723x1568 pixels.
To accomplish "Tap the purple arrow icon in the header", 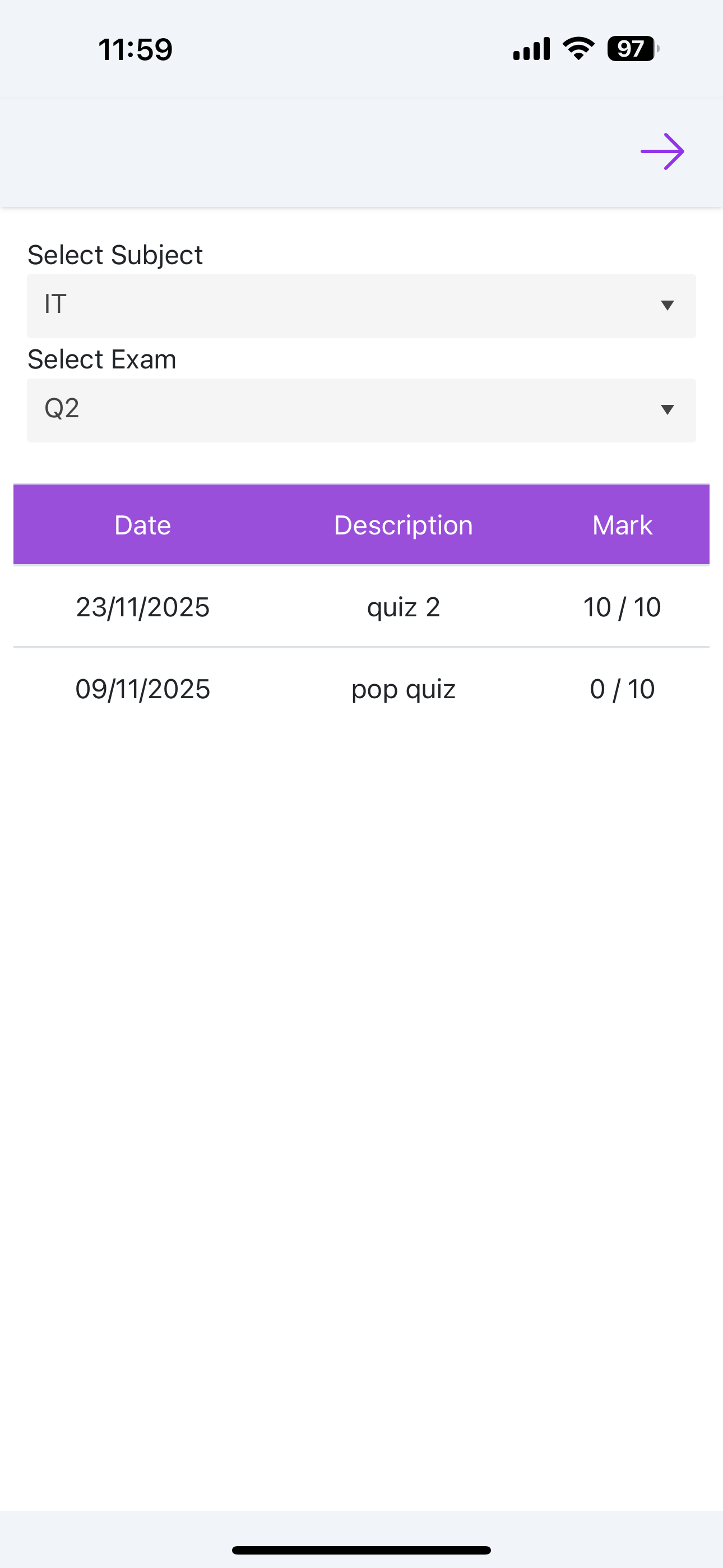I will click(x=662, y=151).
